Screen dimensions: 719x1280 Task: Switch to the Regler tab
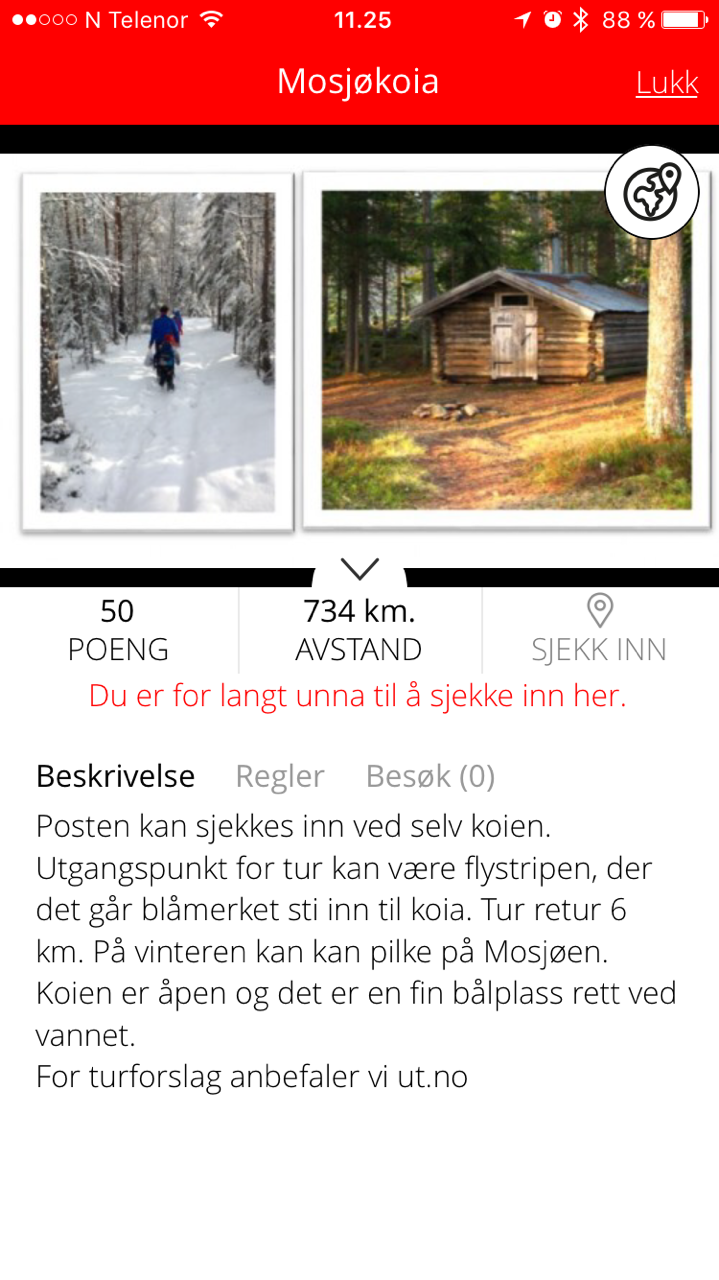280,776
